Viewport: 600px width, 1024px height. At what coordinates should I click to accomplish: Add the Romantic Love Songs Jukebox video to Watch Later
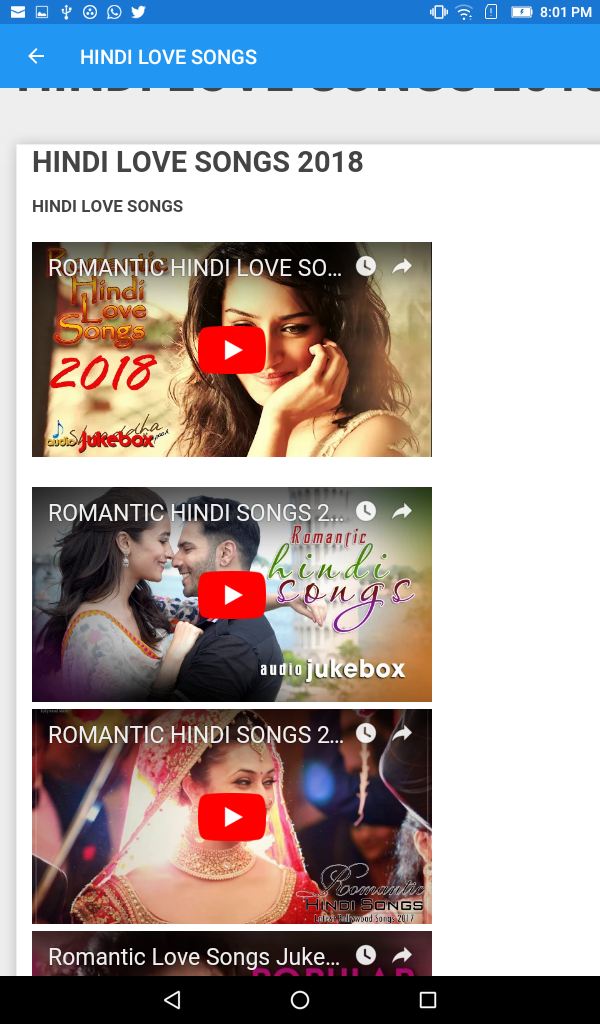366,956
